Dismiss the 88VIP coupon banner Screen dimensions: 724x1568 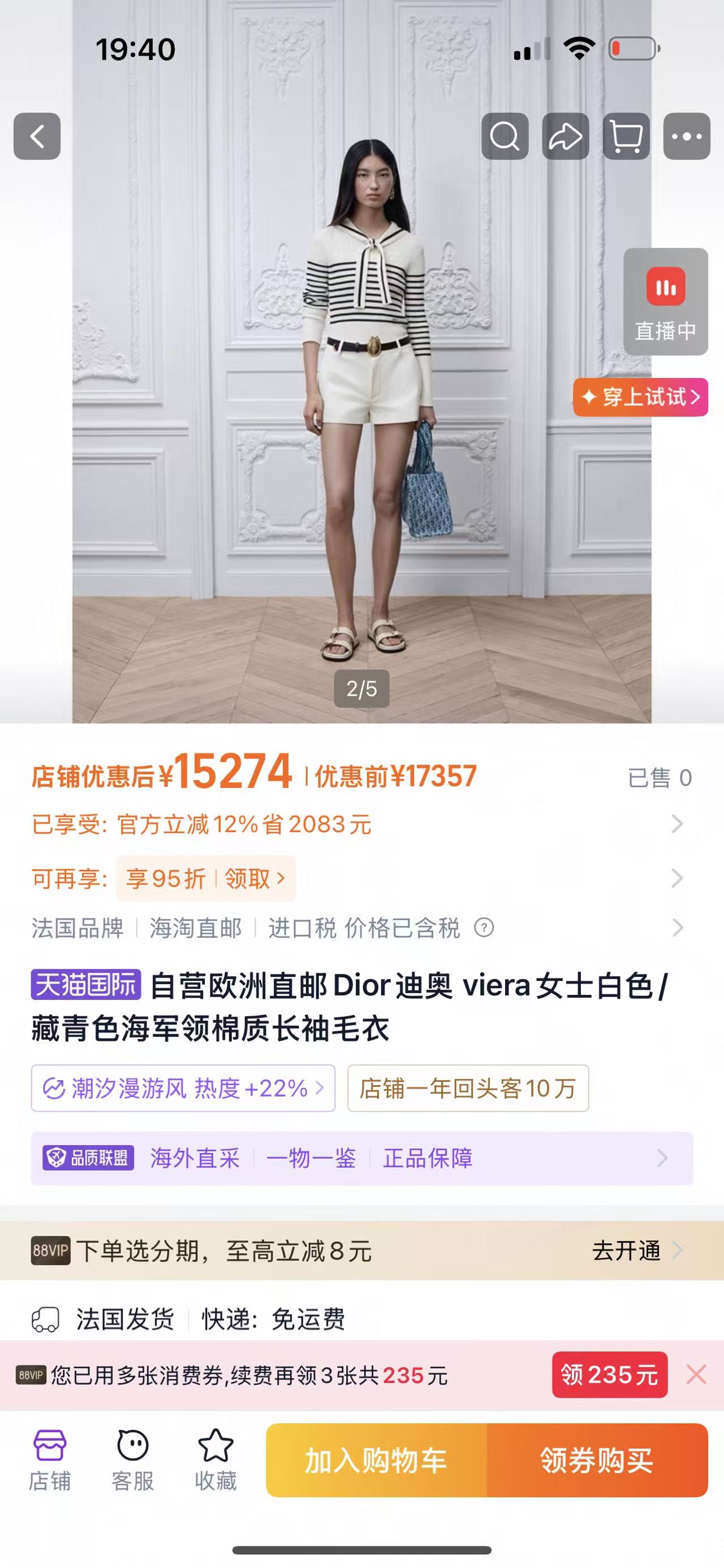696,1375
